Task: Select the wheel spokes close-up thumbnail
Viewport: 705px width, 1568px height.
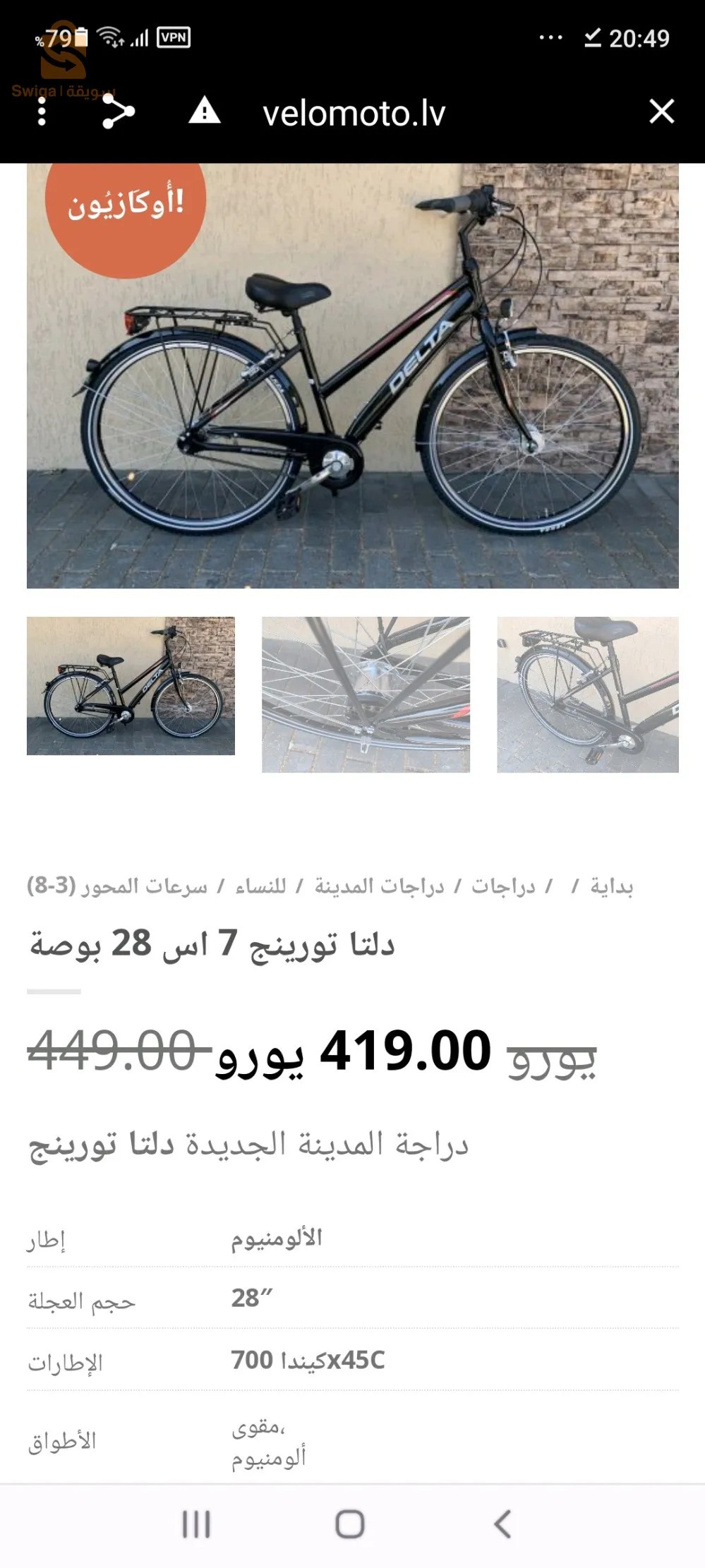Action: click(366, 694)
